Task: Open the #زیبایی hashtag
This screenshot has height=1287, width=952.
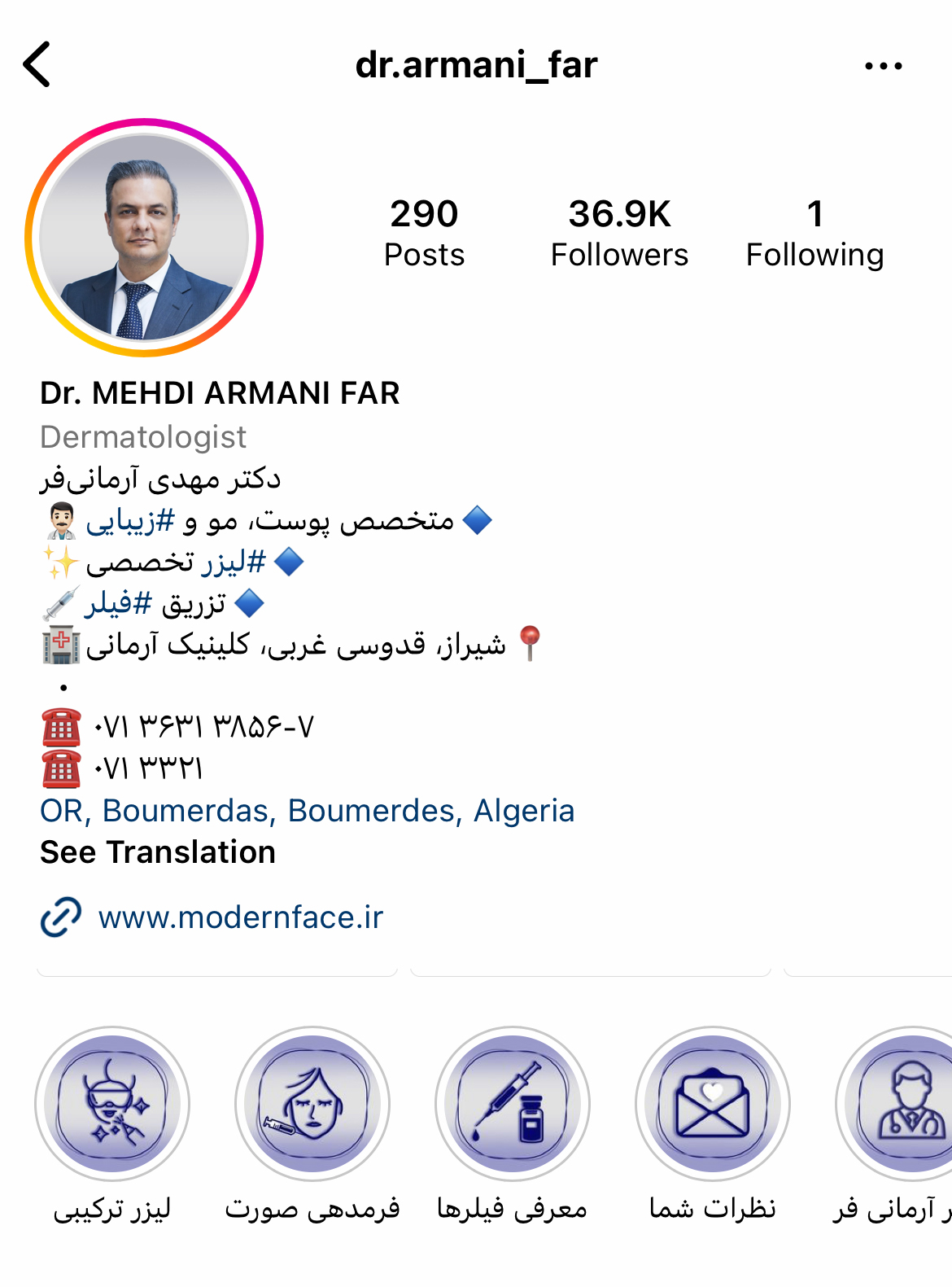Action: point(130,521)
